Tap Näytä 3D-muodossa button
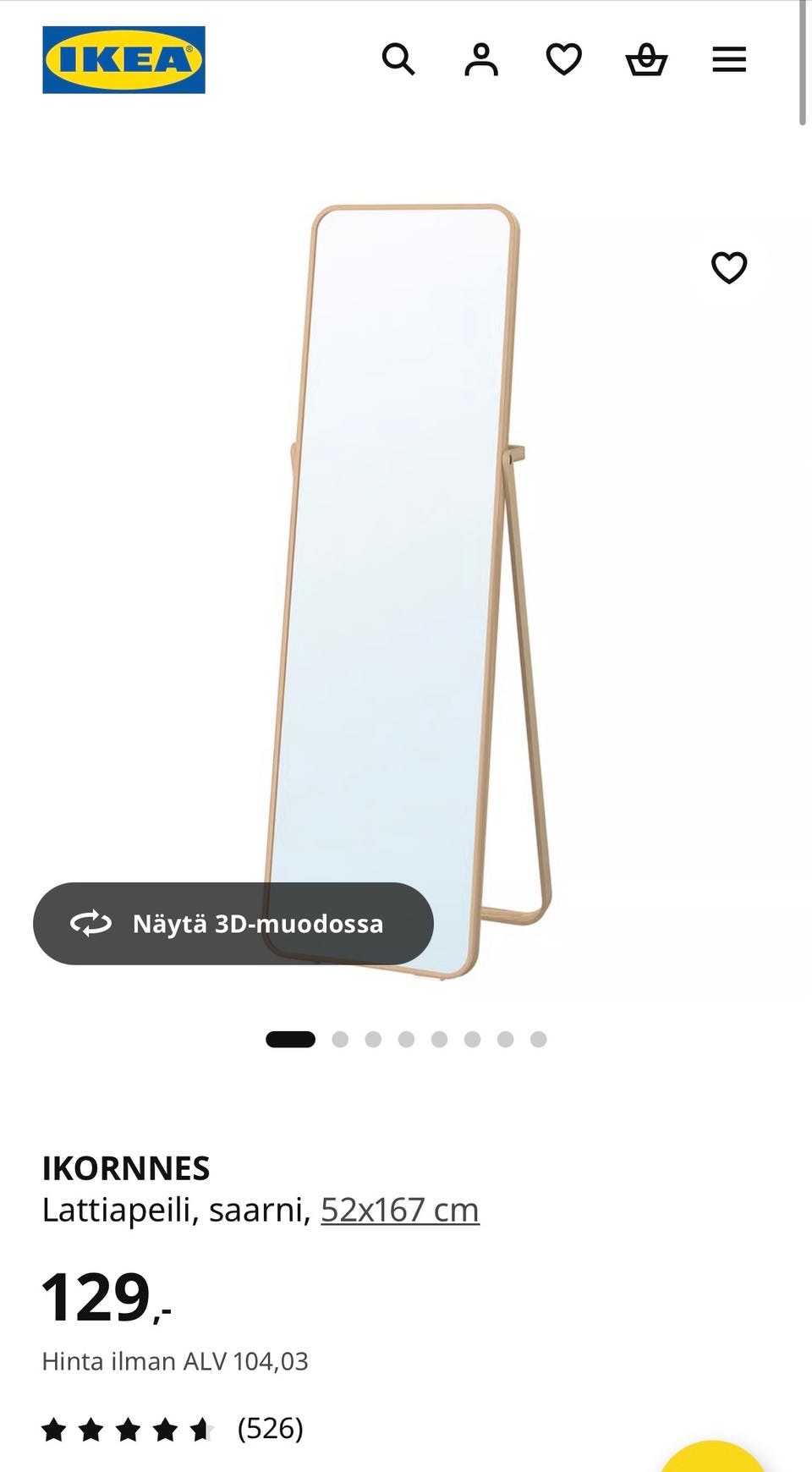This screenshot has width=812, height=1472. 233,923
